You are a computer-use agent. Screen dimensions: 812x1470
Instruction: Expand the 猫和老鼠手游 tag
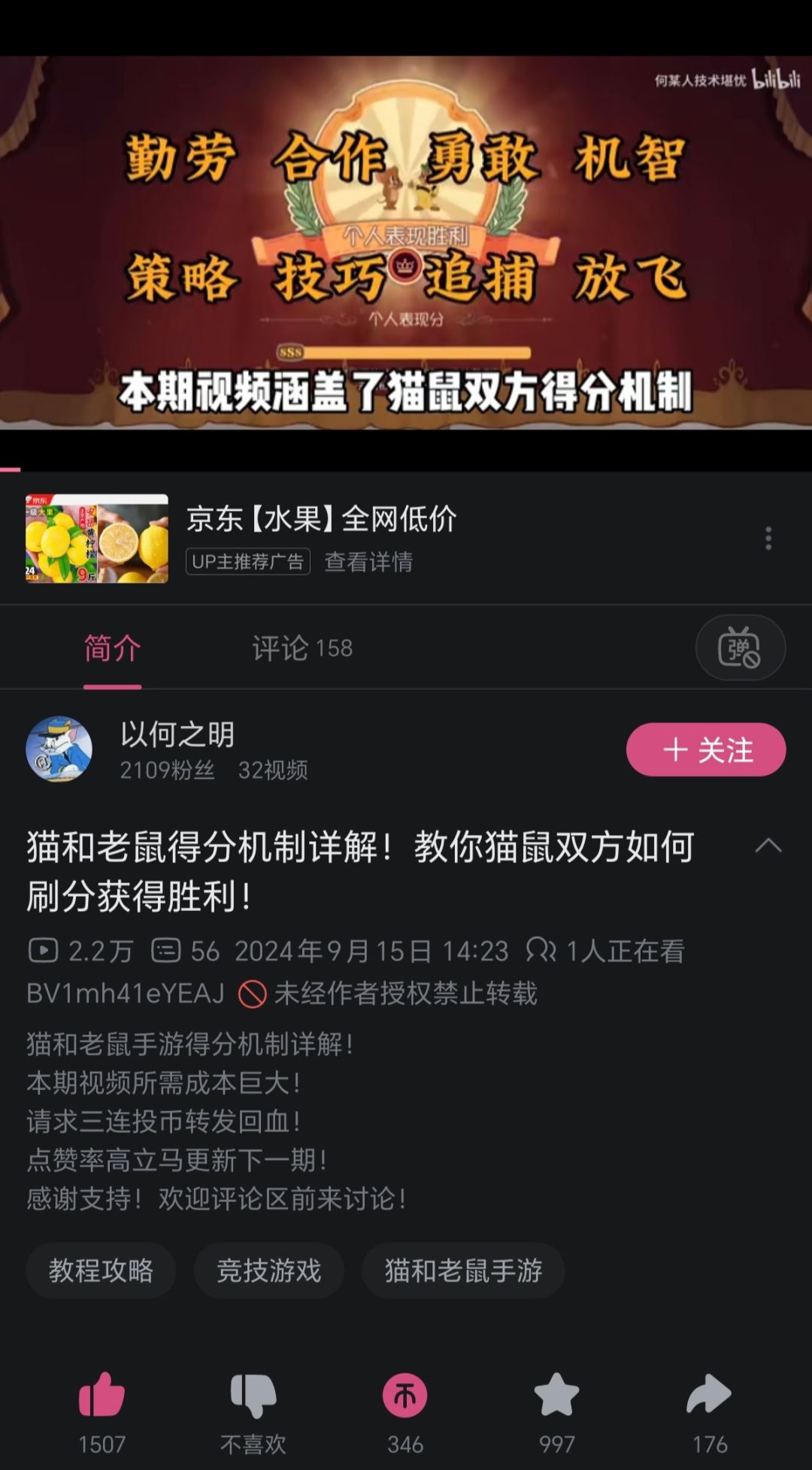[462, 1269]
